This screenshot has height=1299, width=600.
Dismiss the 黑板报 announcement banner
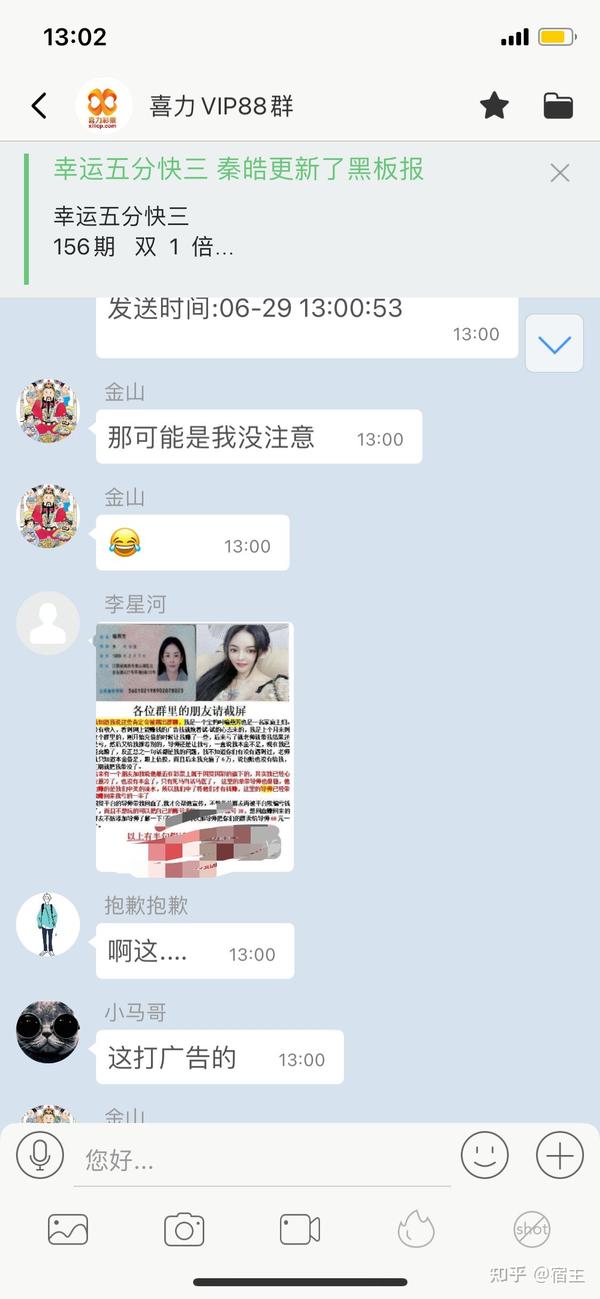[560, 173]
